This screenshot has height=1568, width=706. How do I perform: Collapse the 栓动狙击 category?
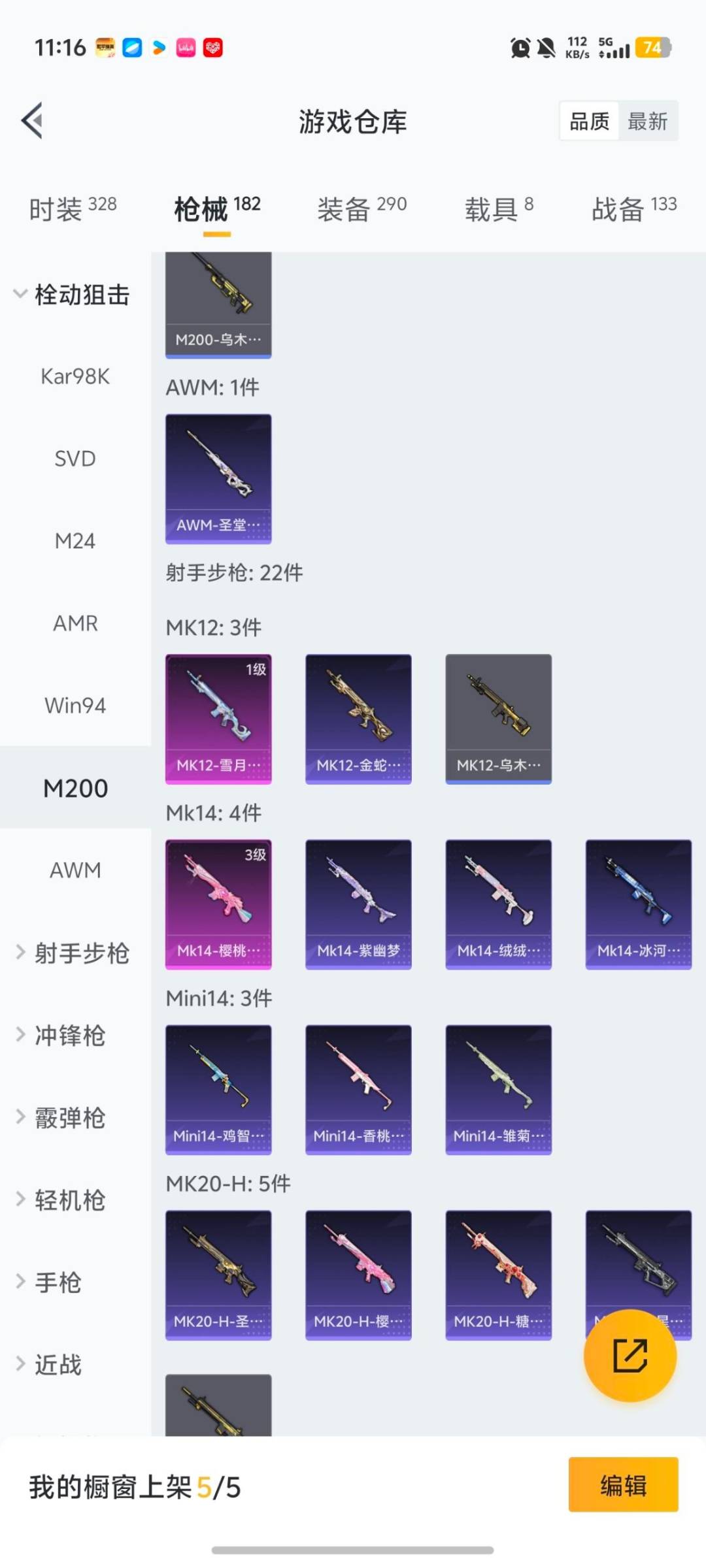(x=84, y=294)
